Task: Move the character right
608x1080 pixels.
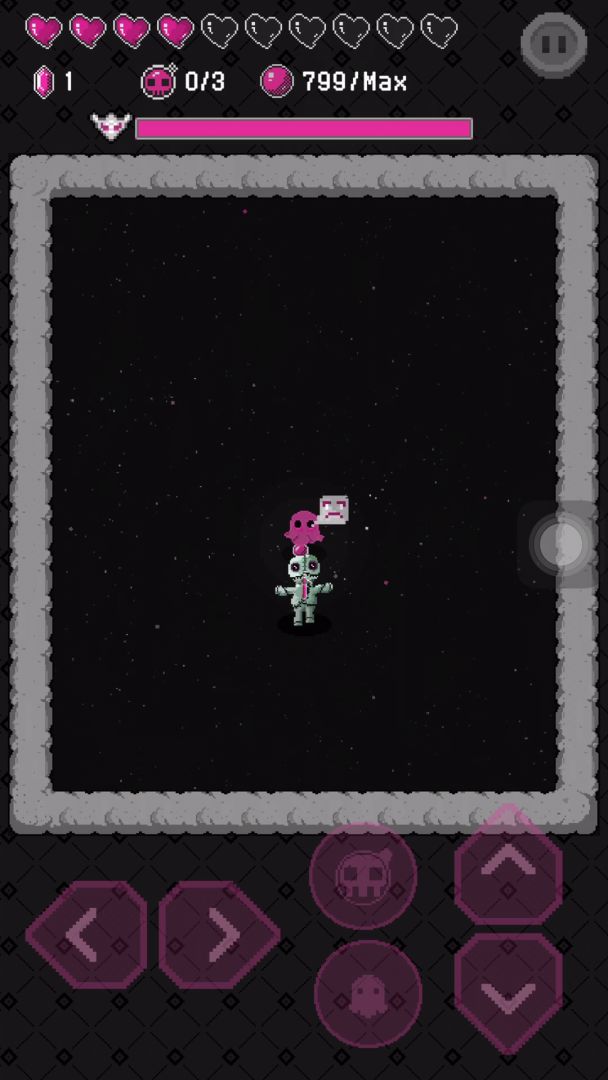Action: pyautogui.click(x=219, y=934)
